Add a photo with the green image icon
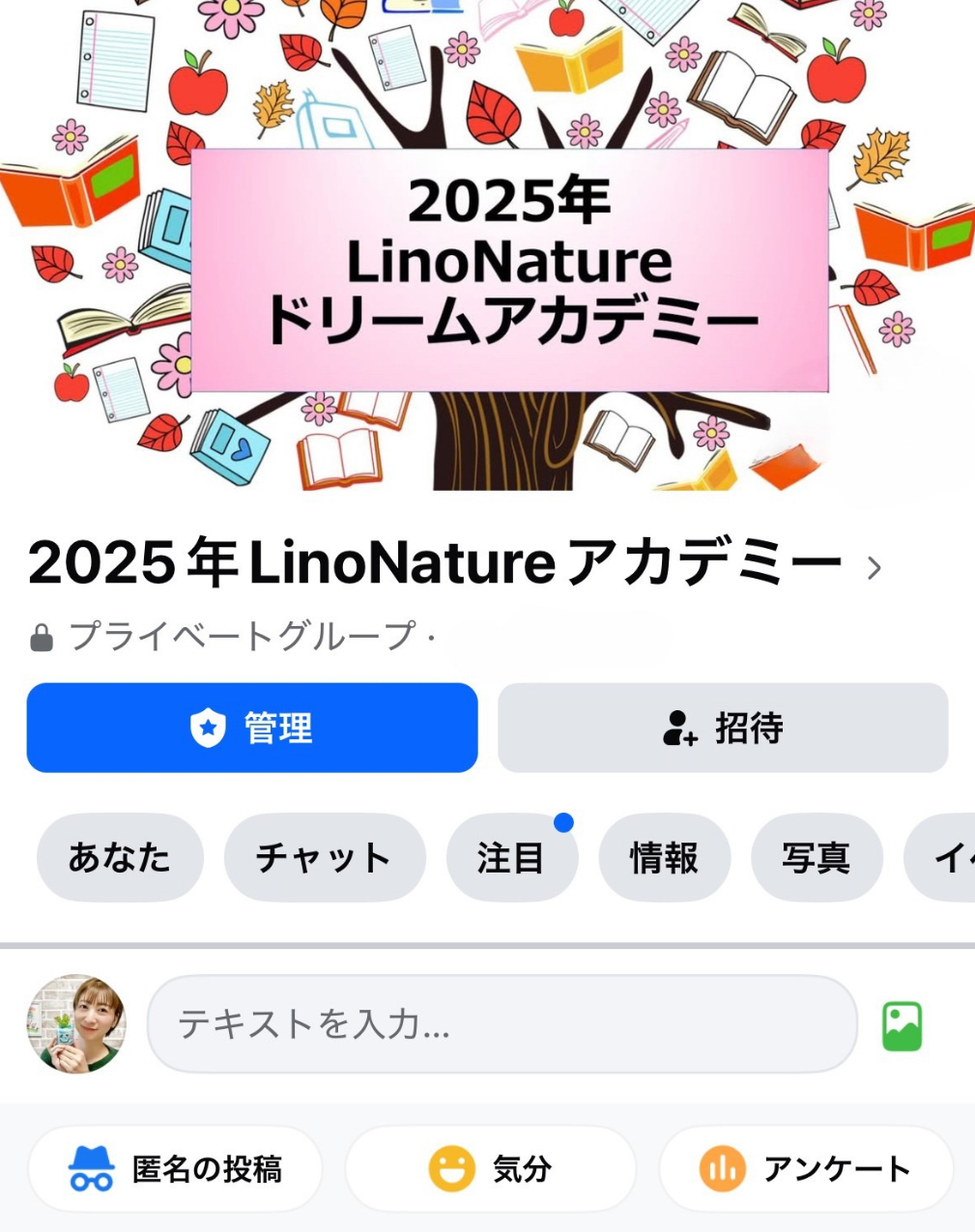Viewport: 975px width, 1232px height. point(902,1025)
